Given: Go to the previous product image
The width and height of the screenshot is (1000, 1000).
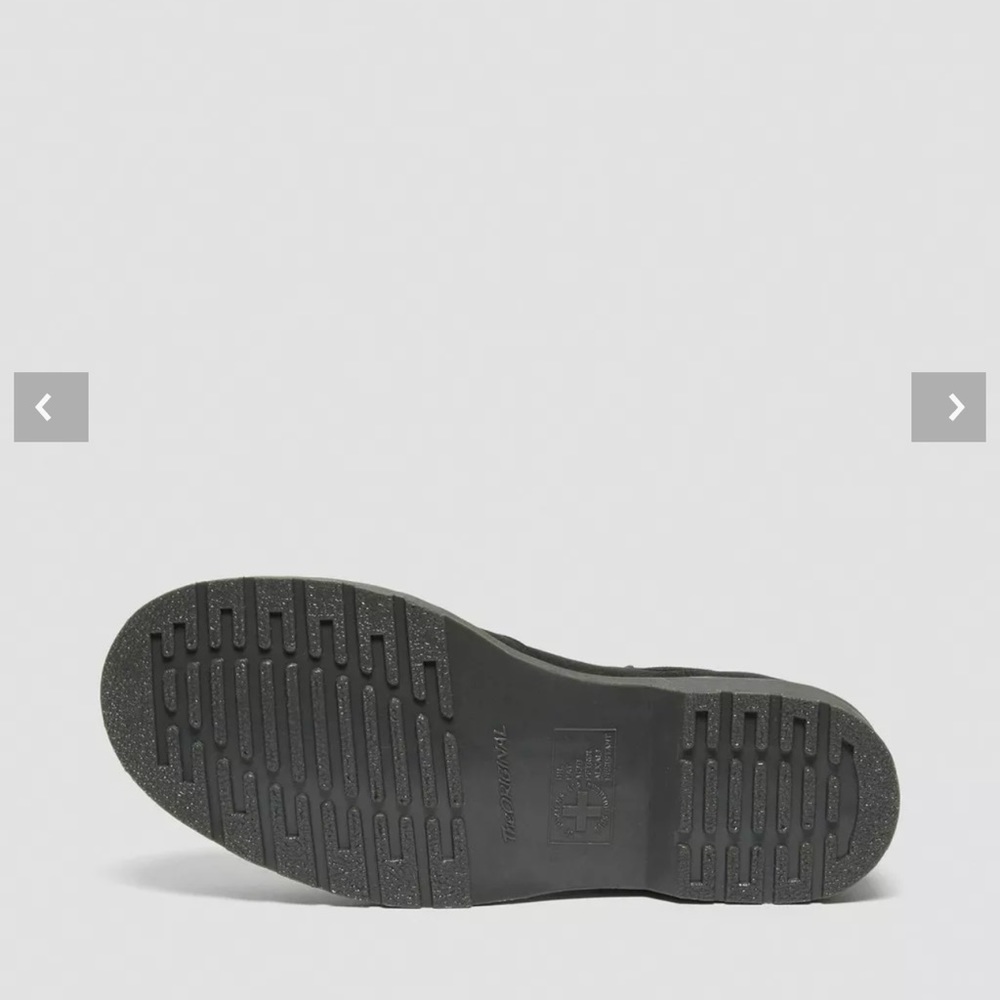Looking at the screenshot, I should point(51,407).
